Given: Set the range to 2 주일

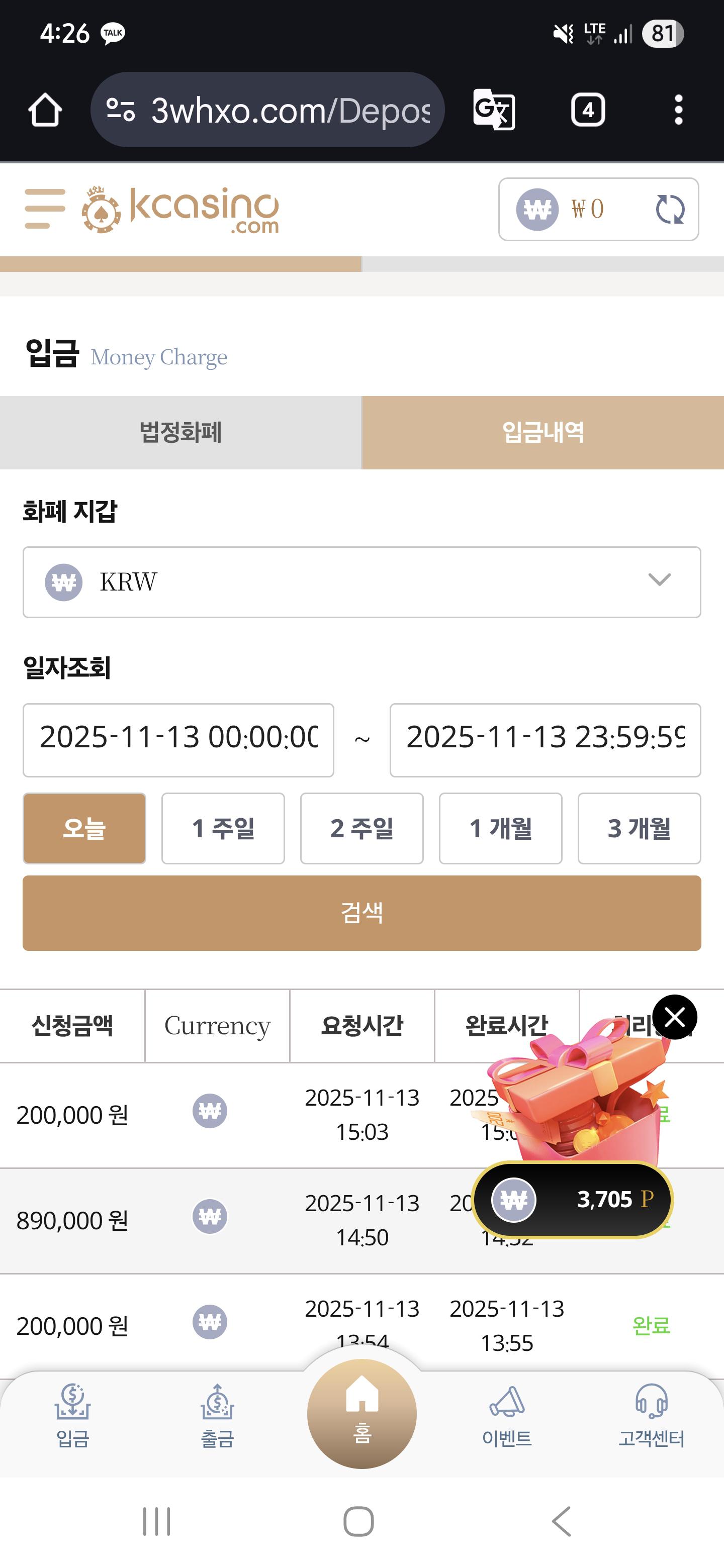Looking at the screenshot, I should coord(361,828).
